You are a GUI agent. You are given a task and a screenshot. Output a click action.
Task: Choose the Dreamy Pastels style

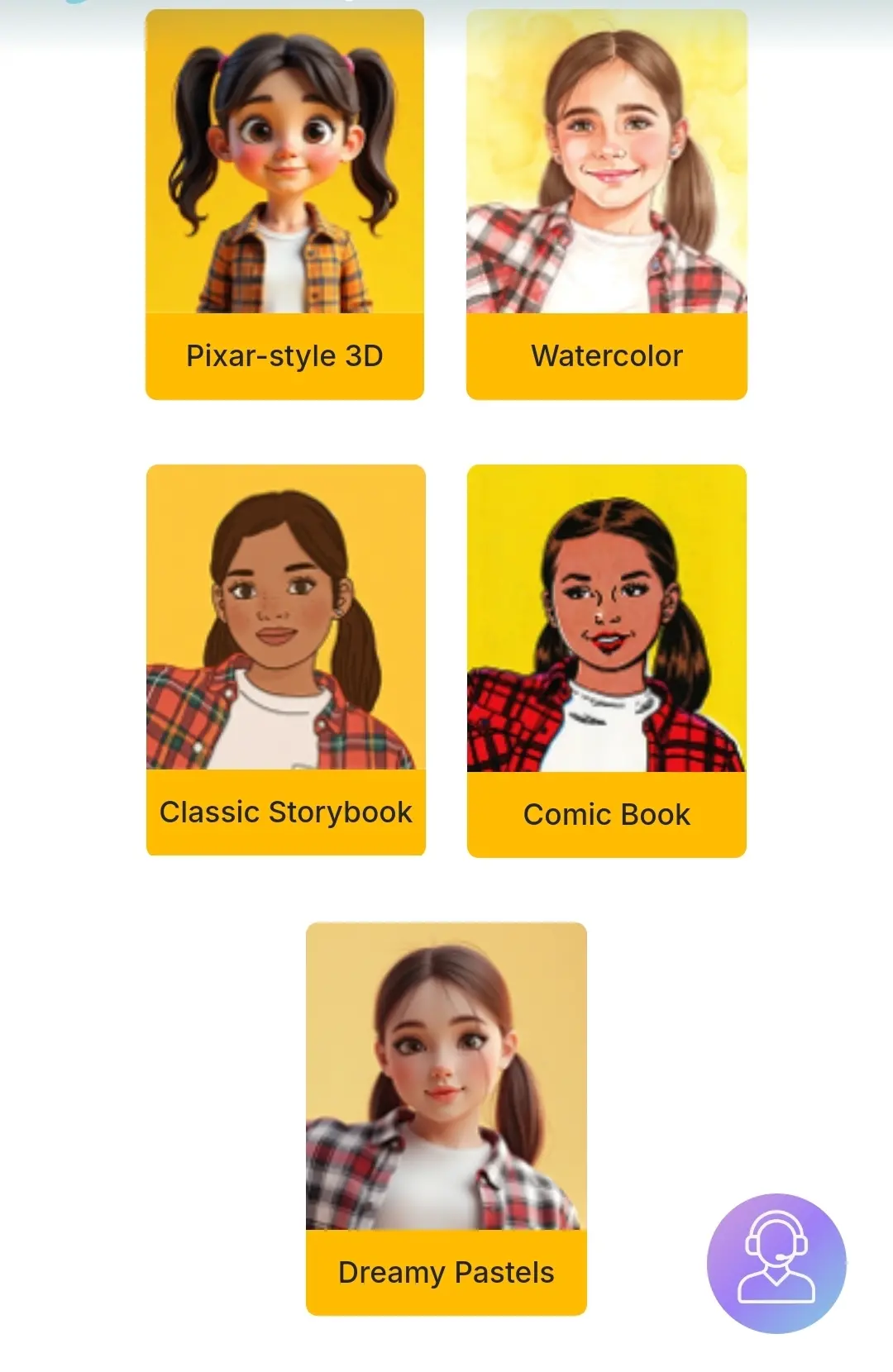coord(446,1117)
